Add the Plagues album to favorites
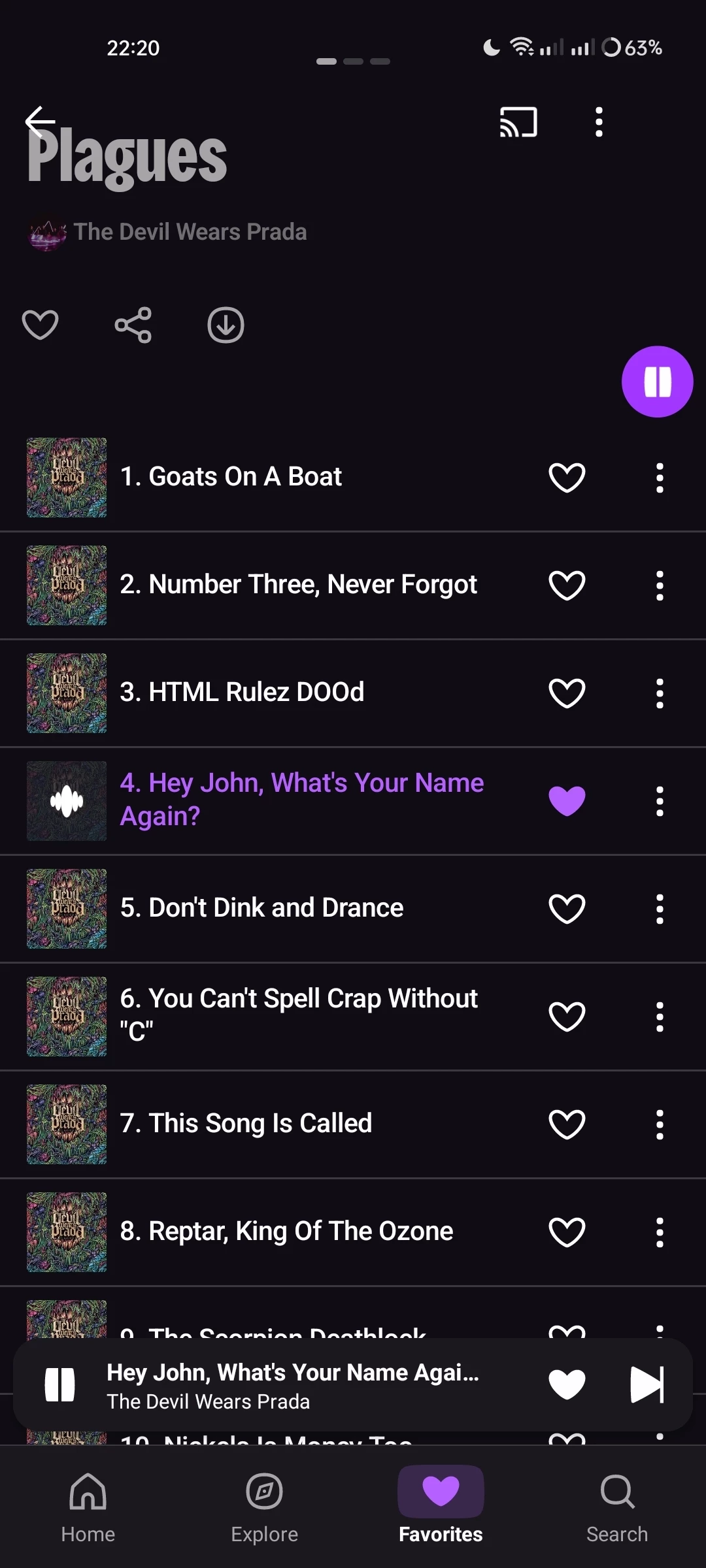This screenshot has width=706, height=1568. (41, 325)
